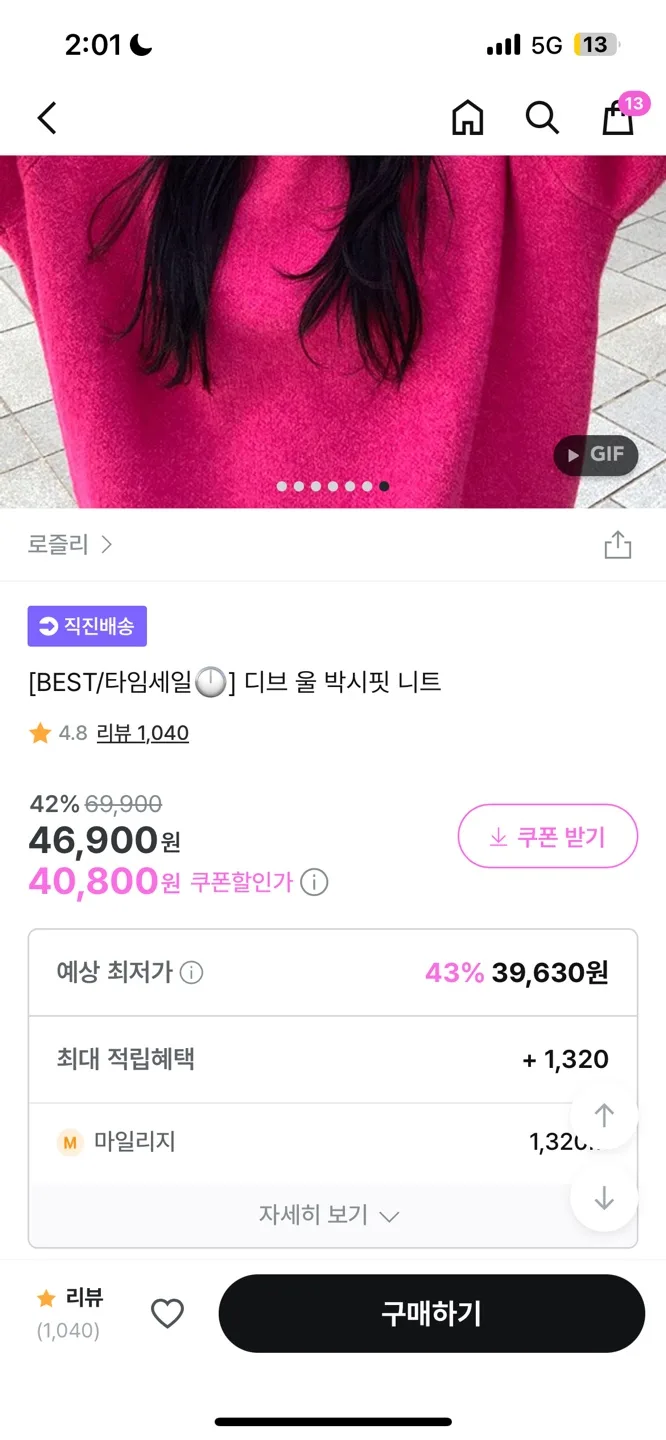The height and width of the screenshot is (1440, 666).
Task: Open the 리뷰 1,040 link
Action: pos(142,733)
